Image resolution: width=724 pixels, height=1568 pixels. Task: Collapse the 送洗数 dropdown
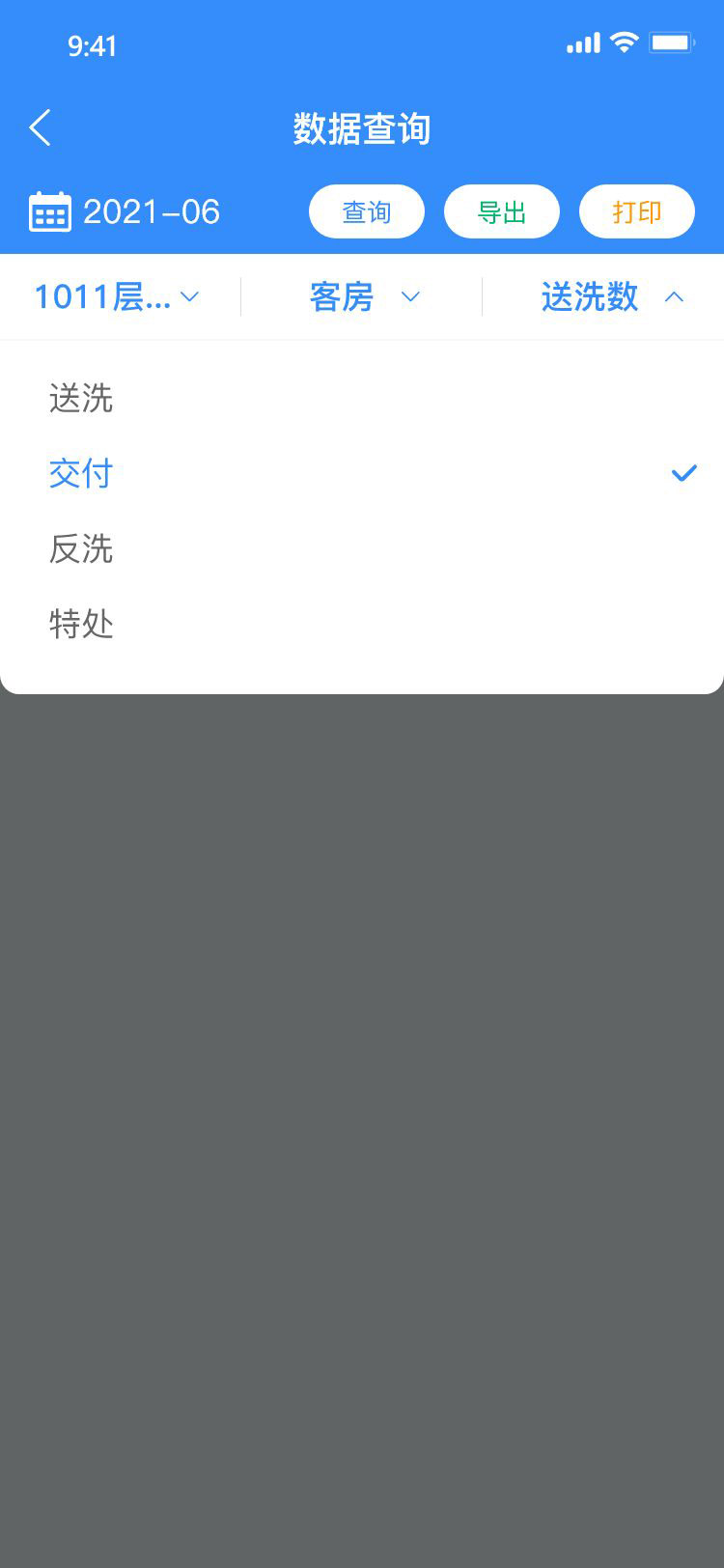pyautogui.click(x=613, y=296)
